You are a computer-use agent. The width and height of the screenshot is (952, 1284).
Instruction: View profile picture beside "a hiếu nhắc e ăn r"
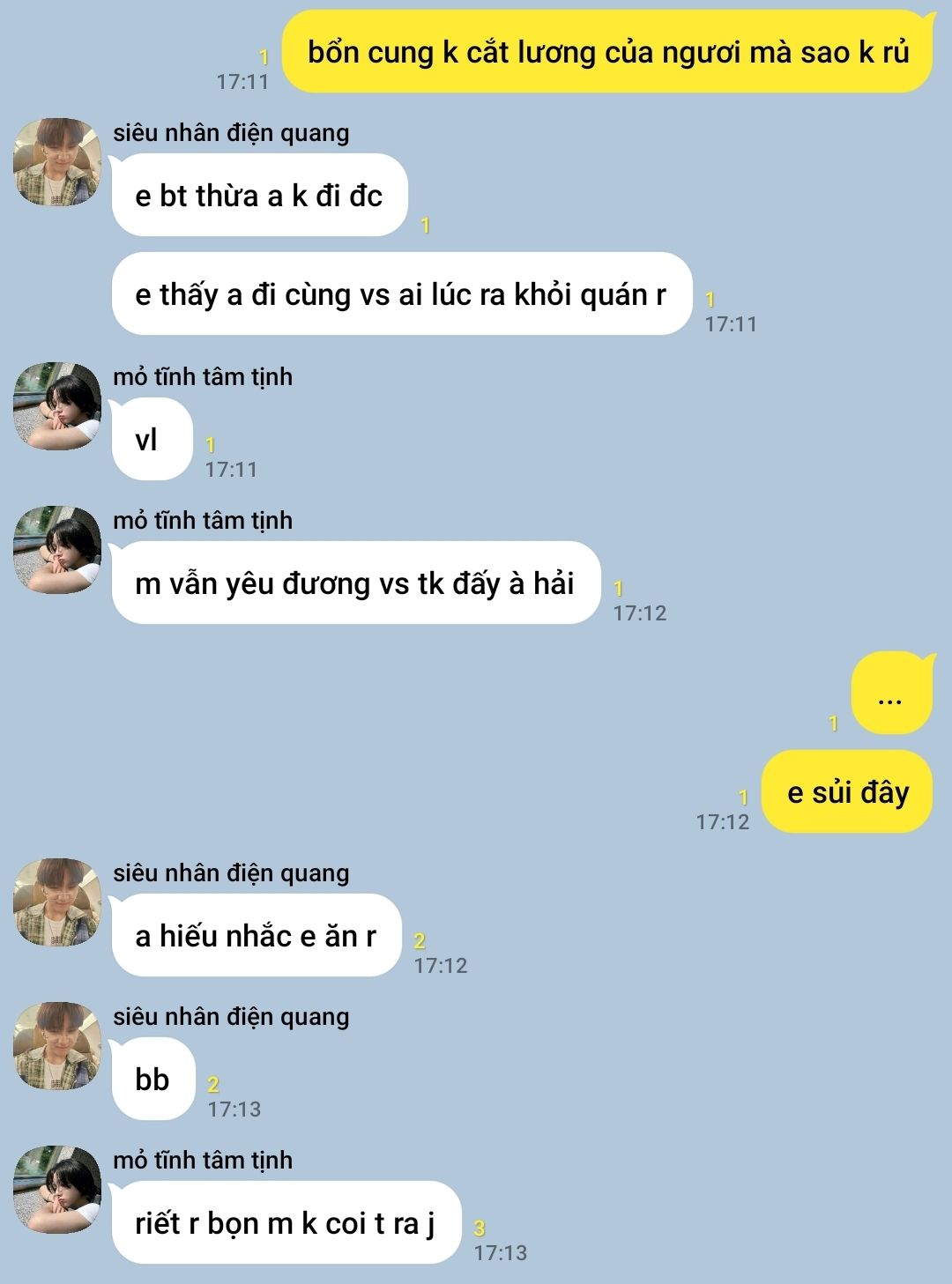(57, 902)
